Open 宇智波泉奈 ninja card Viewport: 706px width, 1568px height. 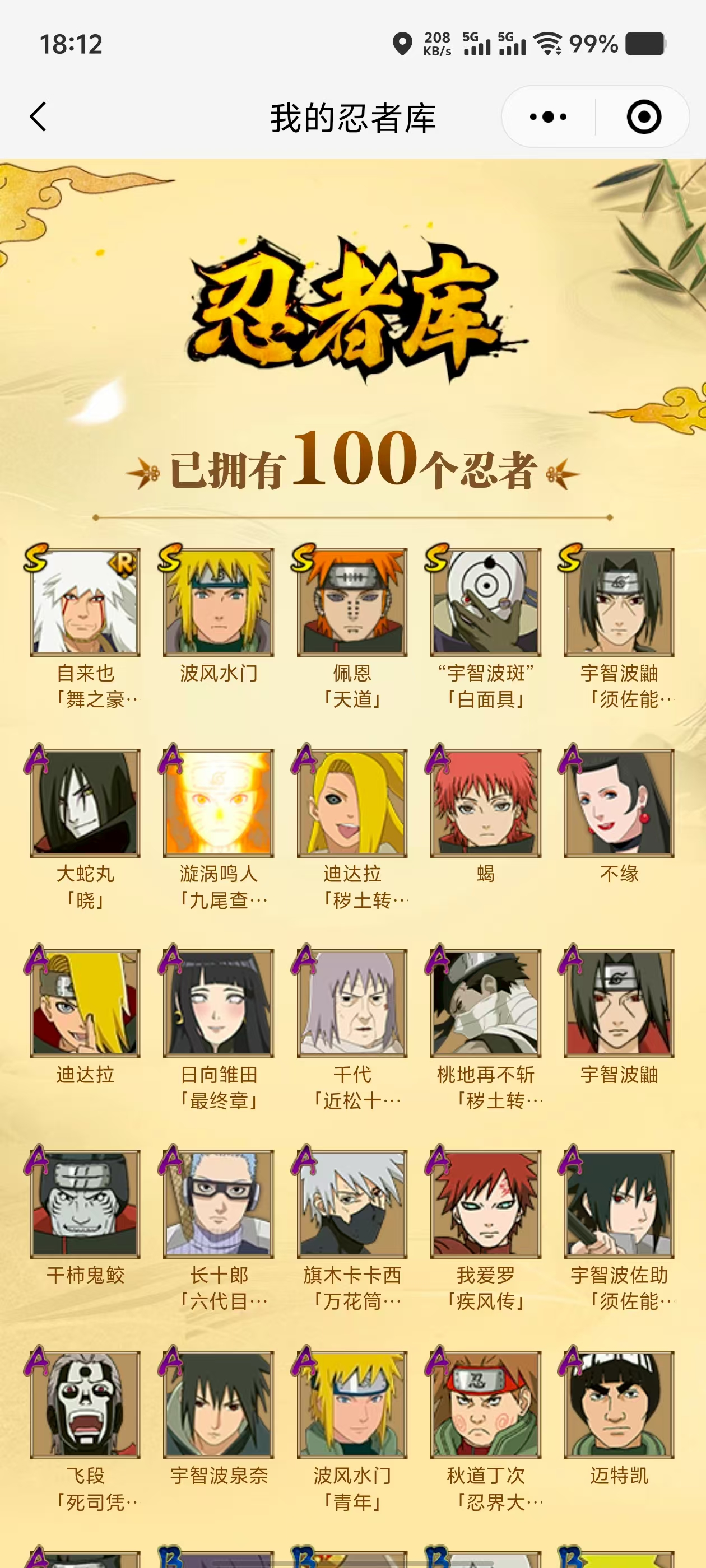pos(218,1404)
